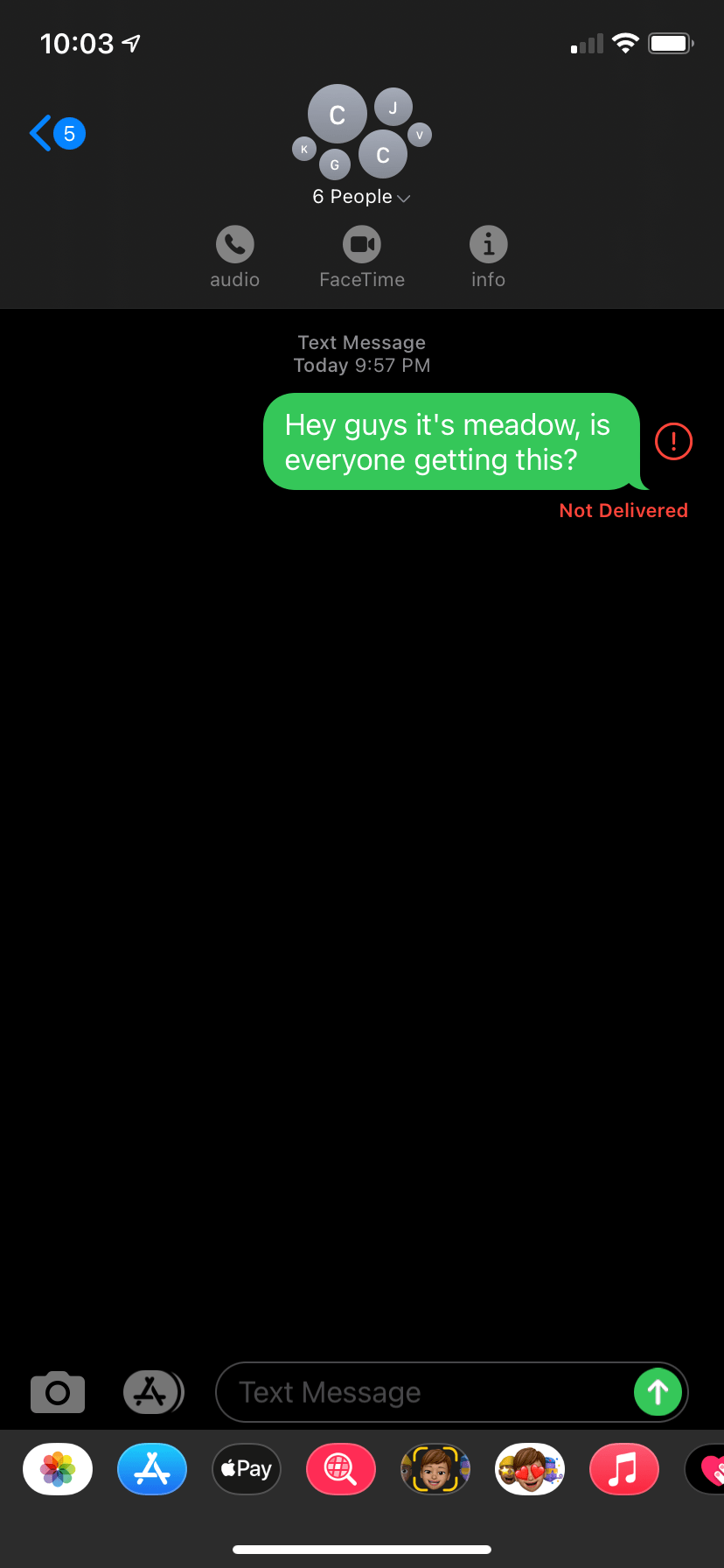
Task: Open the #images search app
Action: click(341, 1469)
